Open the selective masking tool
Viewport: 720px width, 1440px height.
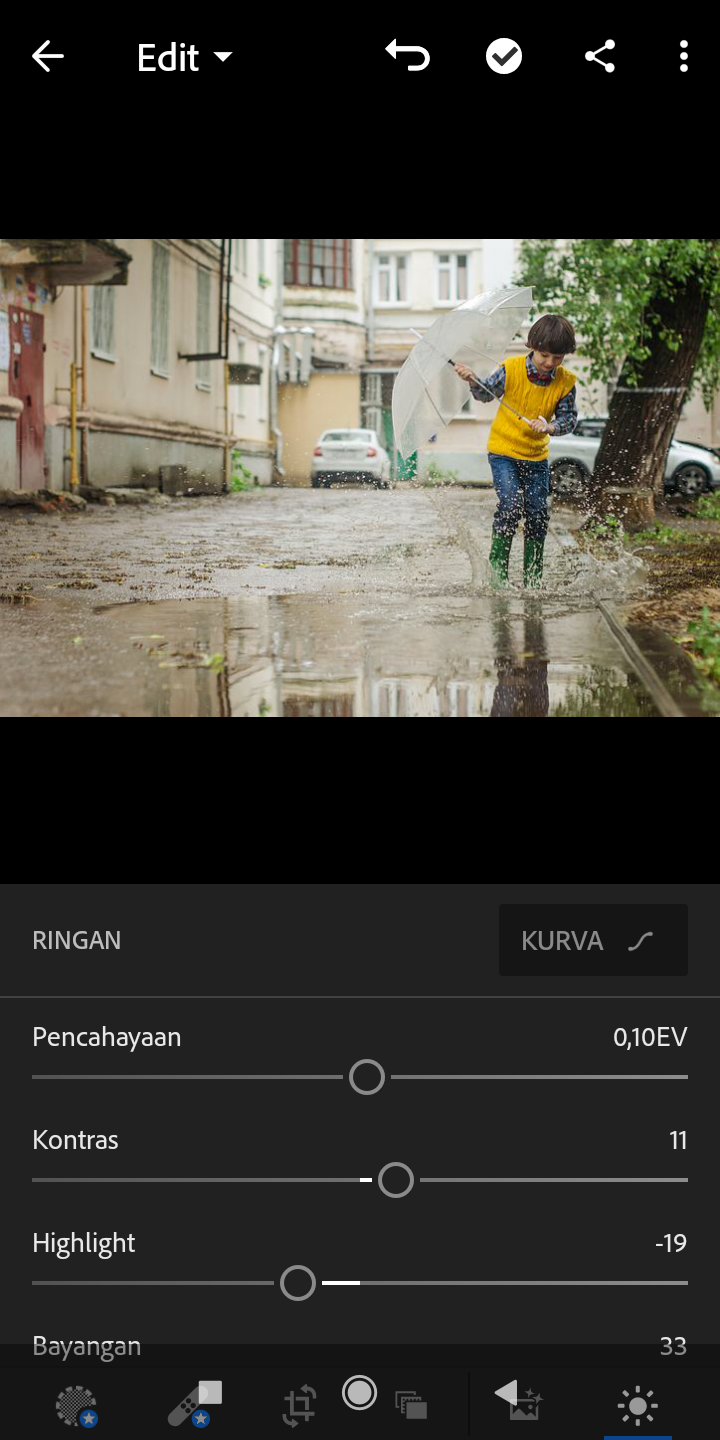click(x=76, y=1405)
